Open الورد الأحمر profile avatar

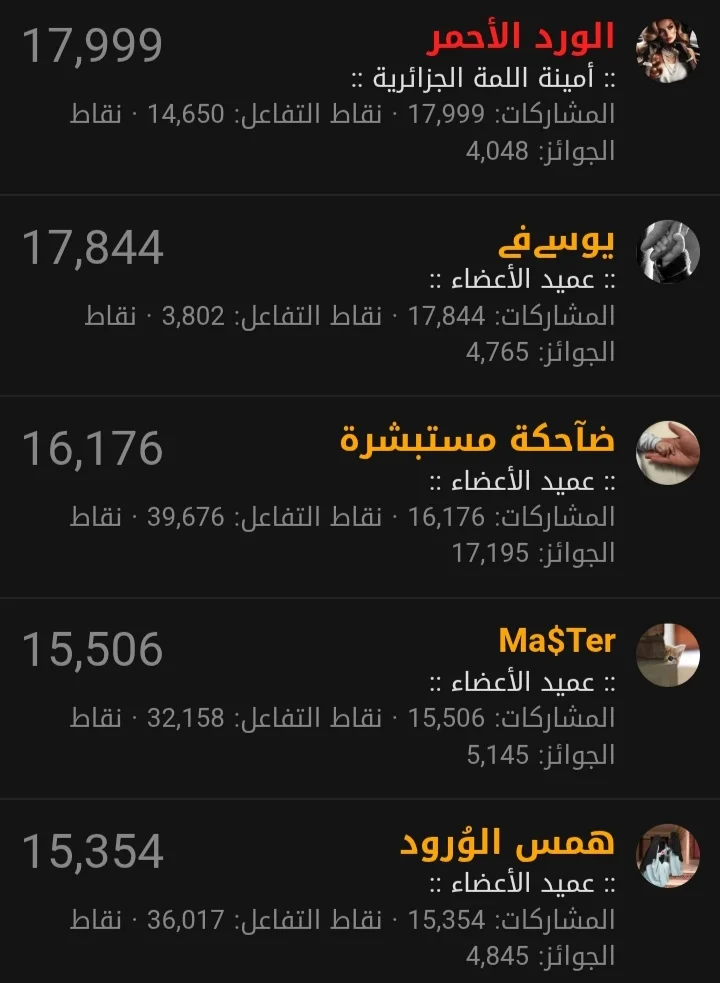tap(669, 47)
